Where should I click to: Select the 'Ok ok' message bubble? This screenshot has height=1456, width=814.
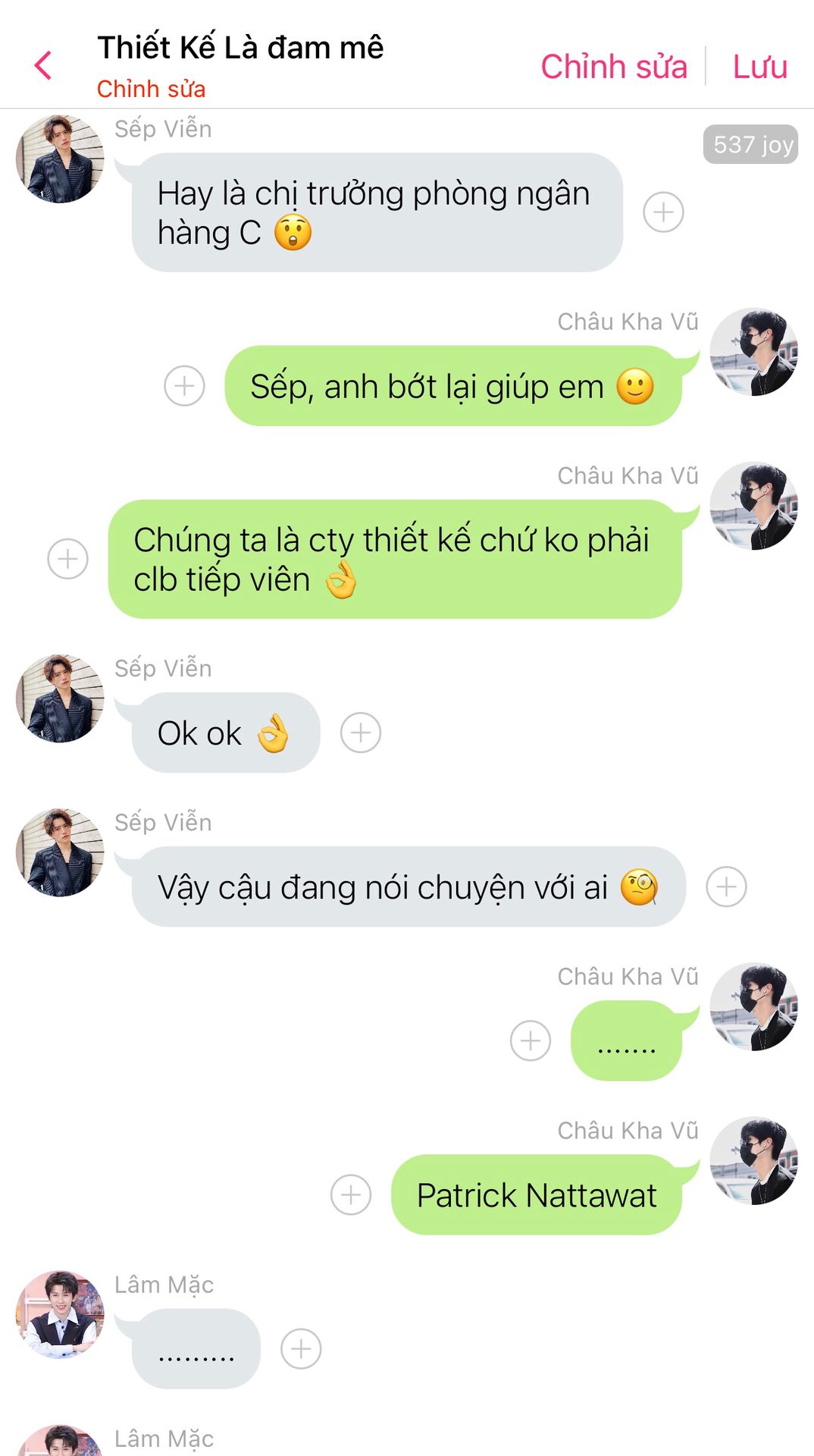click(225, 733)
